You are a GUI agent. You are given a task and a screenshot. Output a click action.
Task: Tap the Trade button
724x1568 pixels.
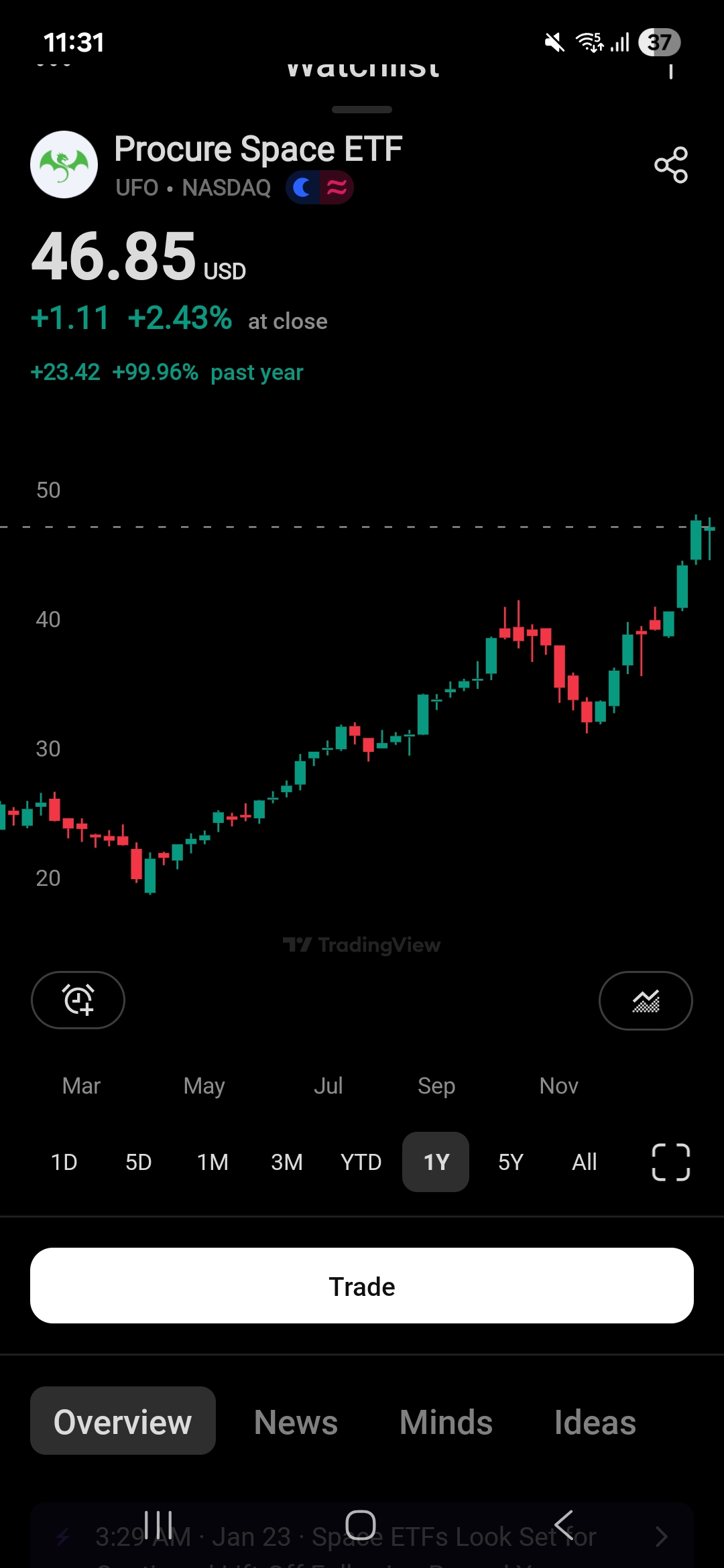click(x=362, y=1286)
